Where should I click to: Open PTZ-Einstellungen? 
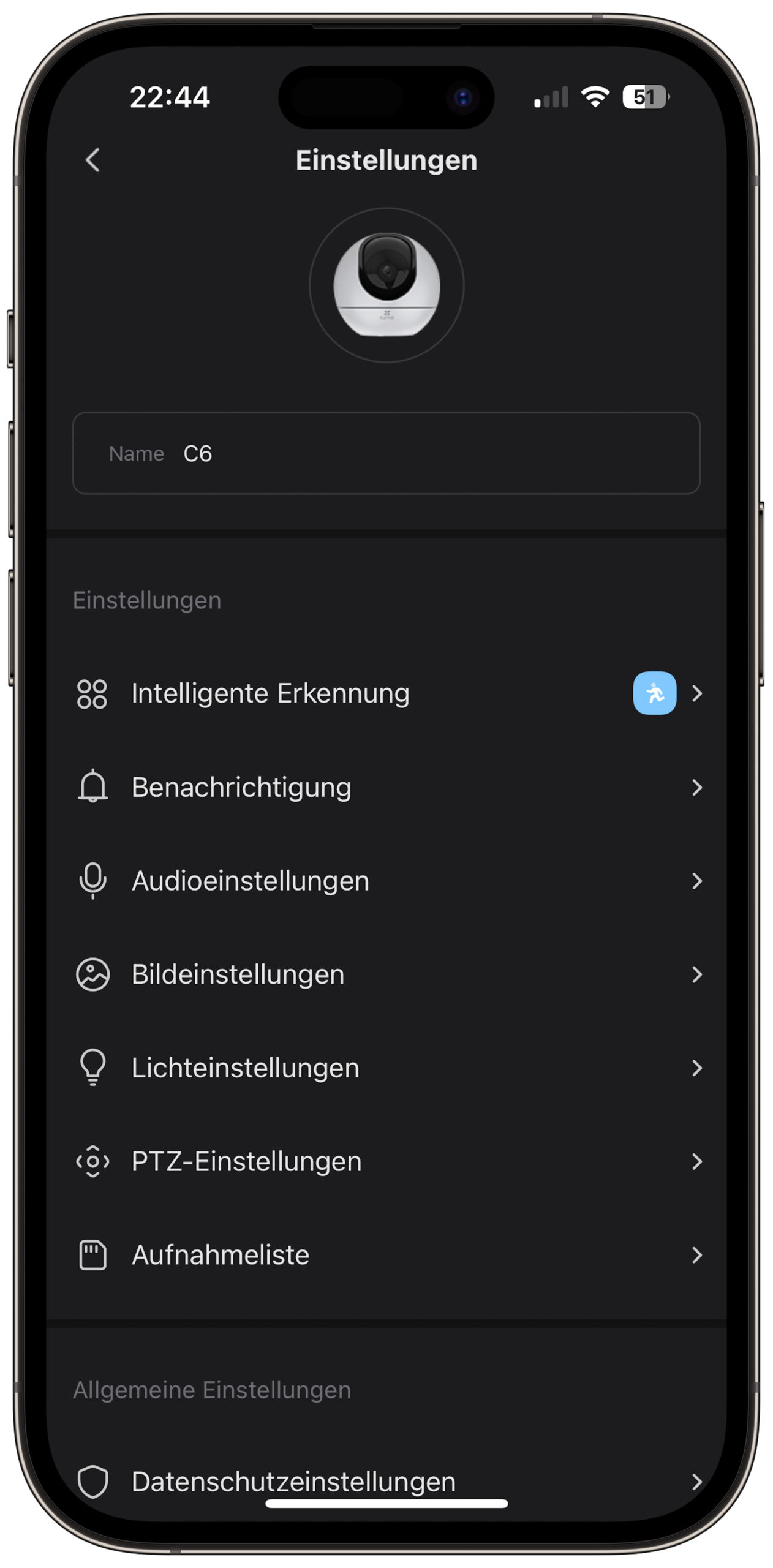pos(386,1162)
